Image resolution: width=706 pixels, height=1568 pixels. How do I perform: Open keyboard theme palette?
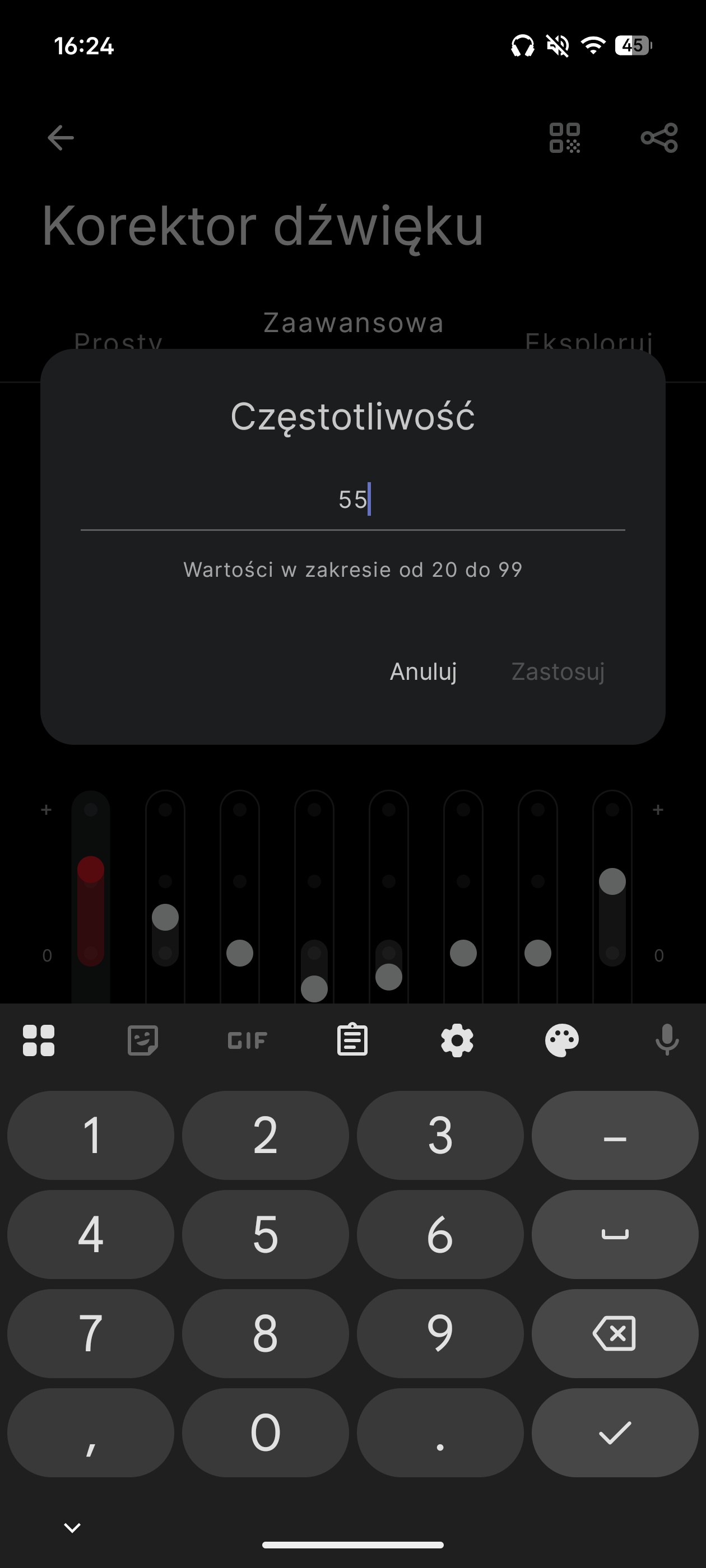561,1040
